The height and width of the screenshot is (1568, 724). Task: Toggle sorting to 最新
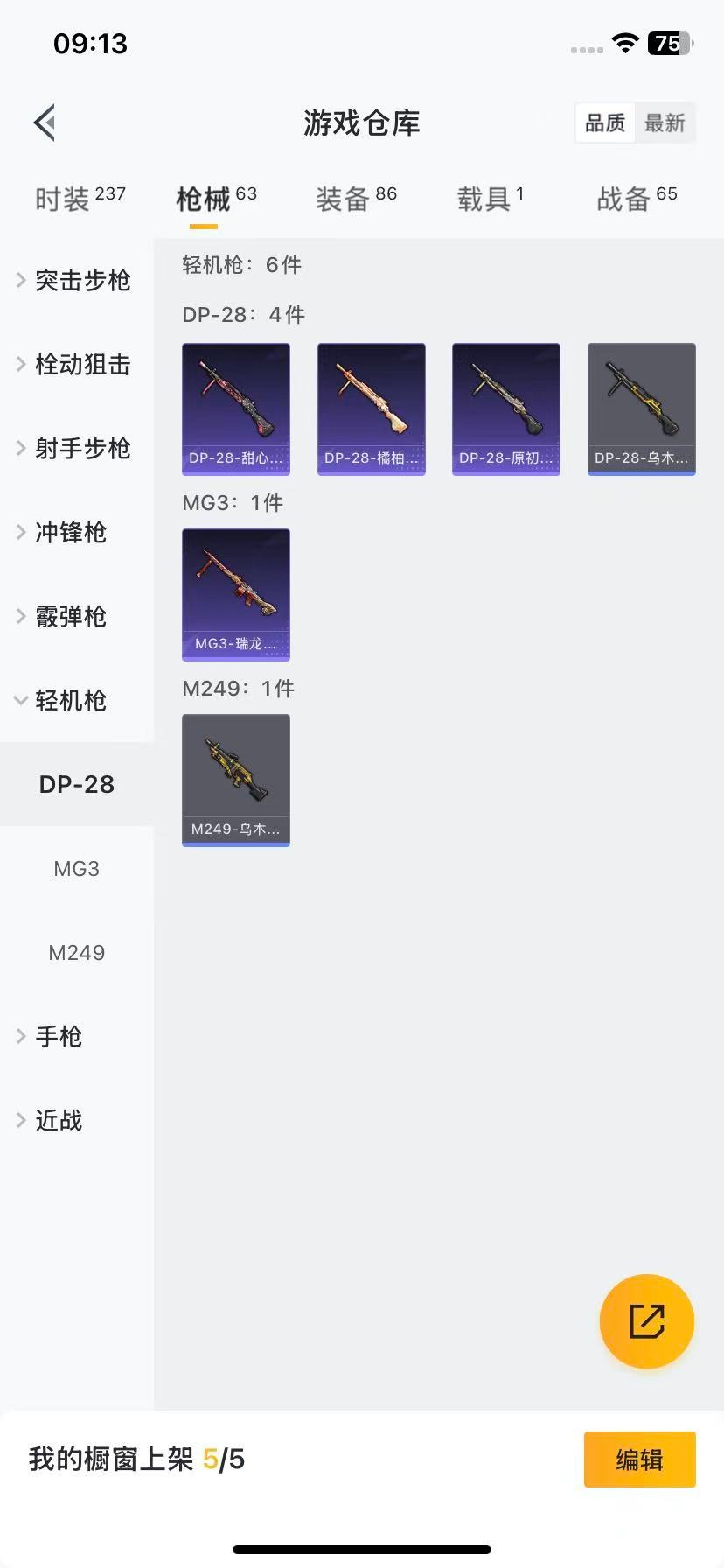click(666, 123)
